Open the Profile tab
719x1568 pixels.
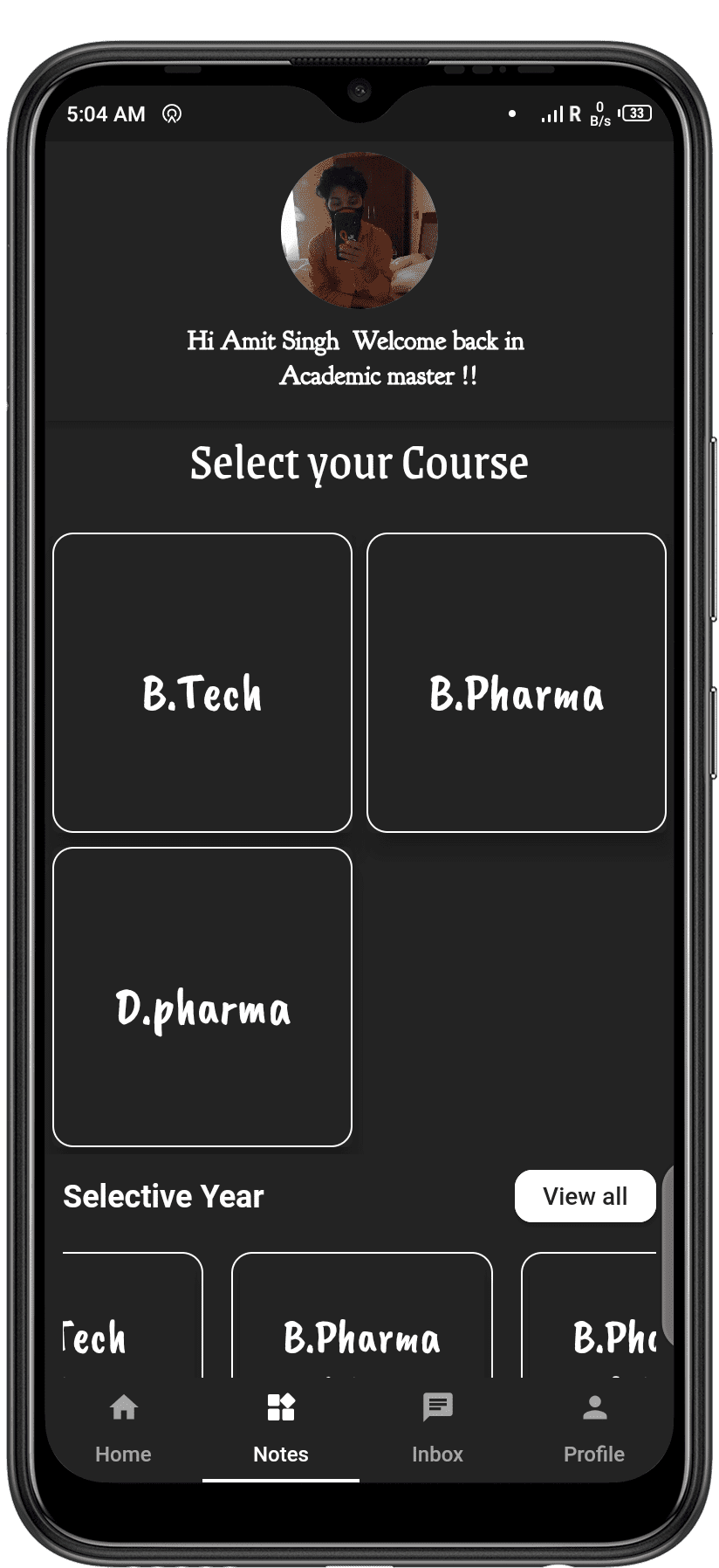594,1429
